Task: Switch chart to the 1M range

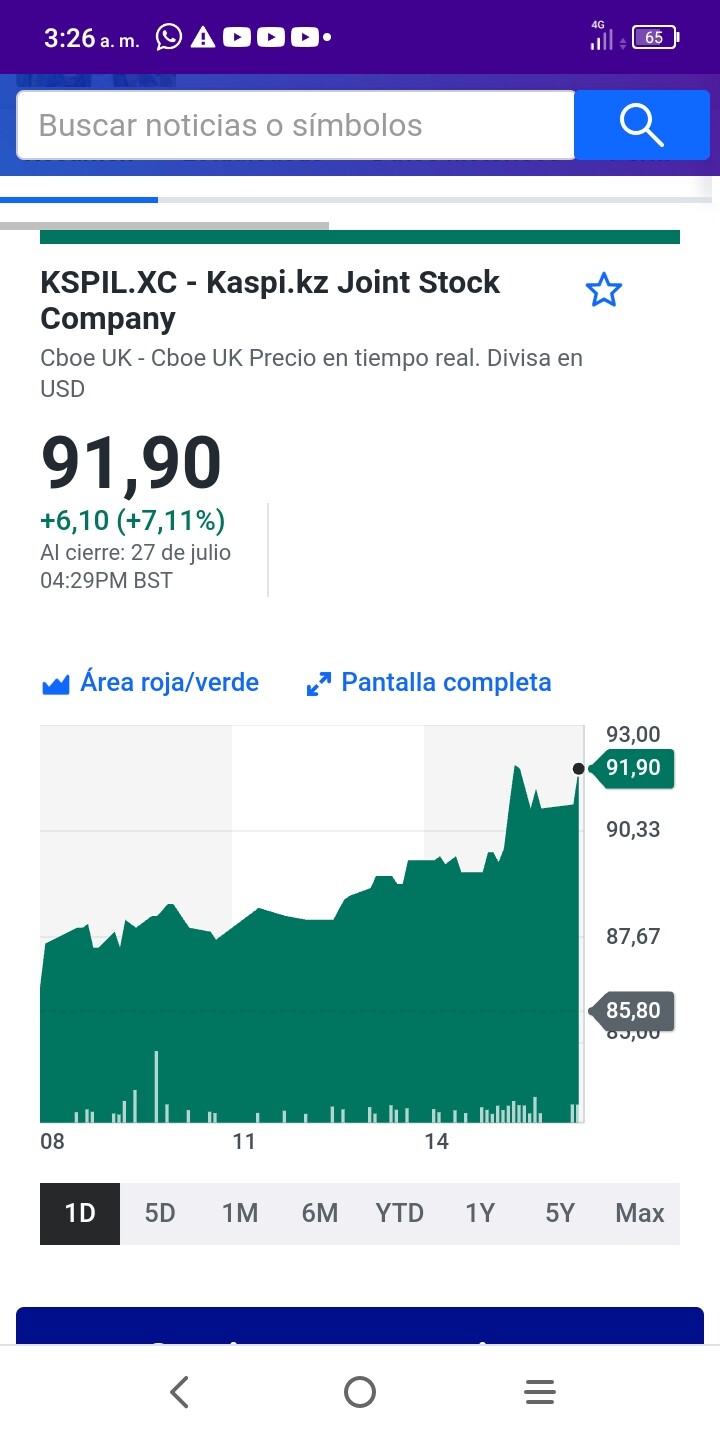Action: pyautogui.click(x=240, y=1213)
